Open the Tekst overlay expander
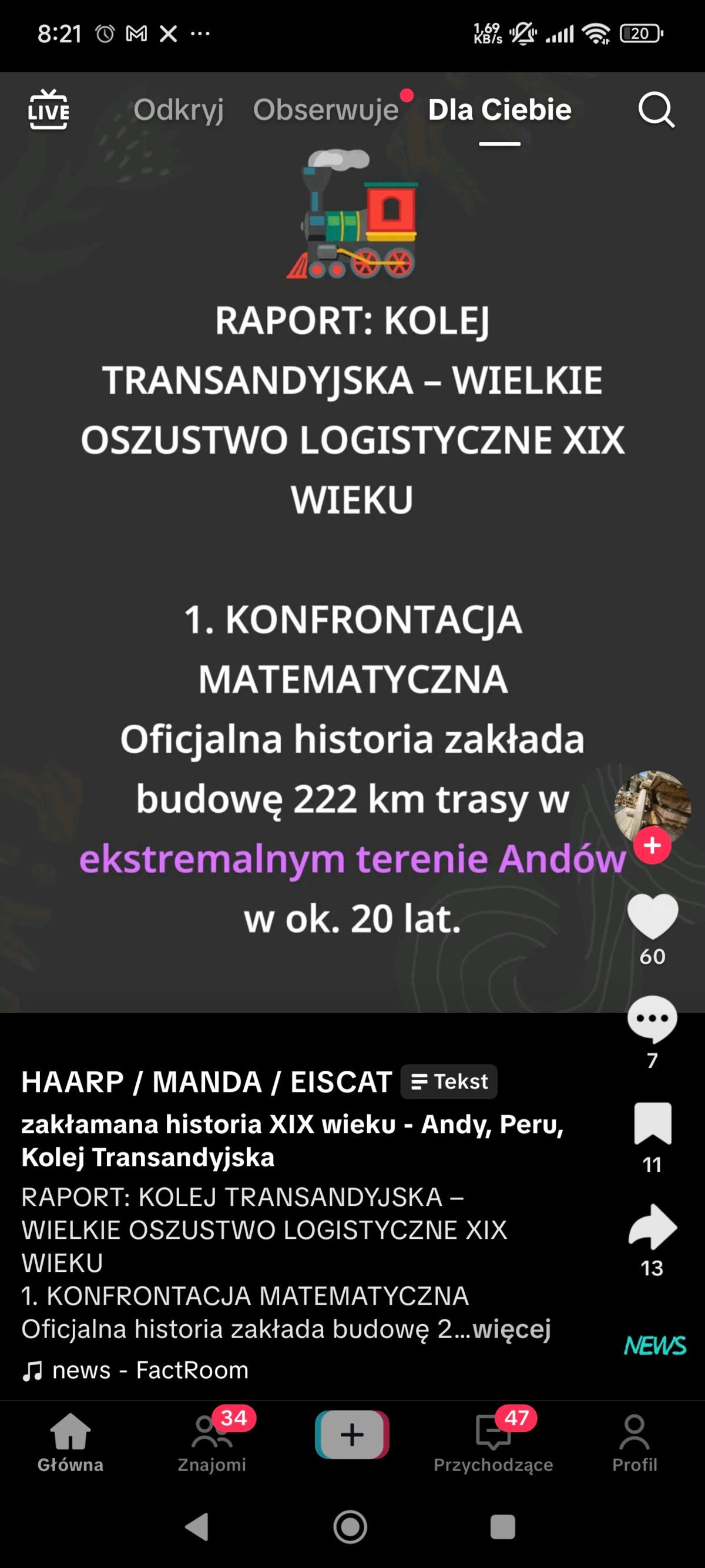 tap(449, 1081)
